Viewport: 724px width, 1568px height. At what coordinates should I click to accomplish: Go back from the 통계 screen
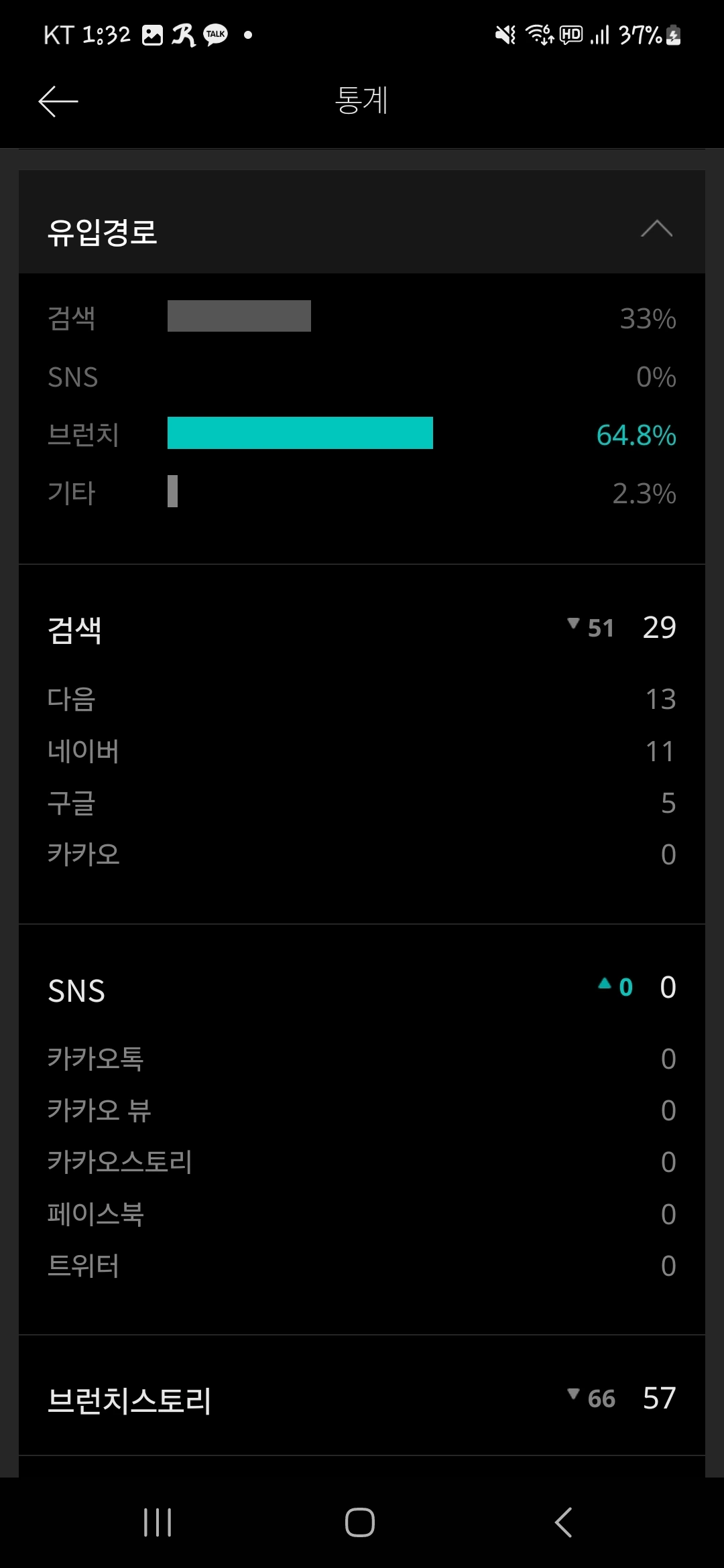[x=58, y=101]
